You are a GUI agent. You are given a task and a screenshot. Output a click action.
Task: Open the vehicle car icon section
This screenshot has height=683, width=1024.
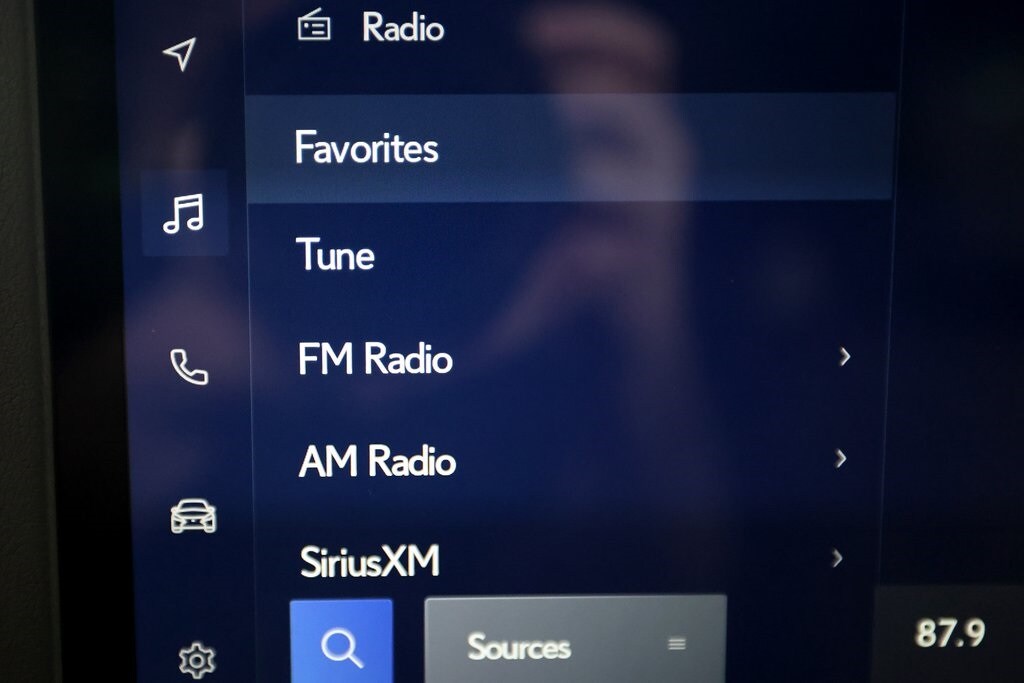193,517
